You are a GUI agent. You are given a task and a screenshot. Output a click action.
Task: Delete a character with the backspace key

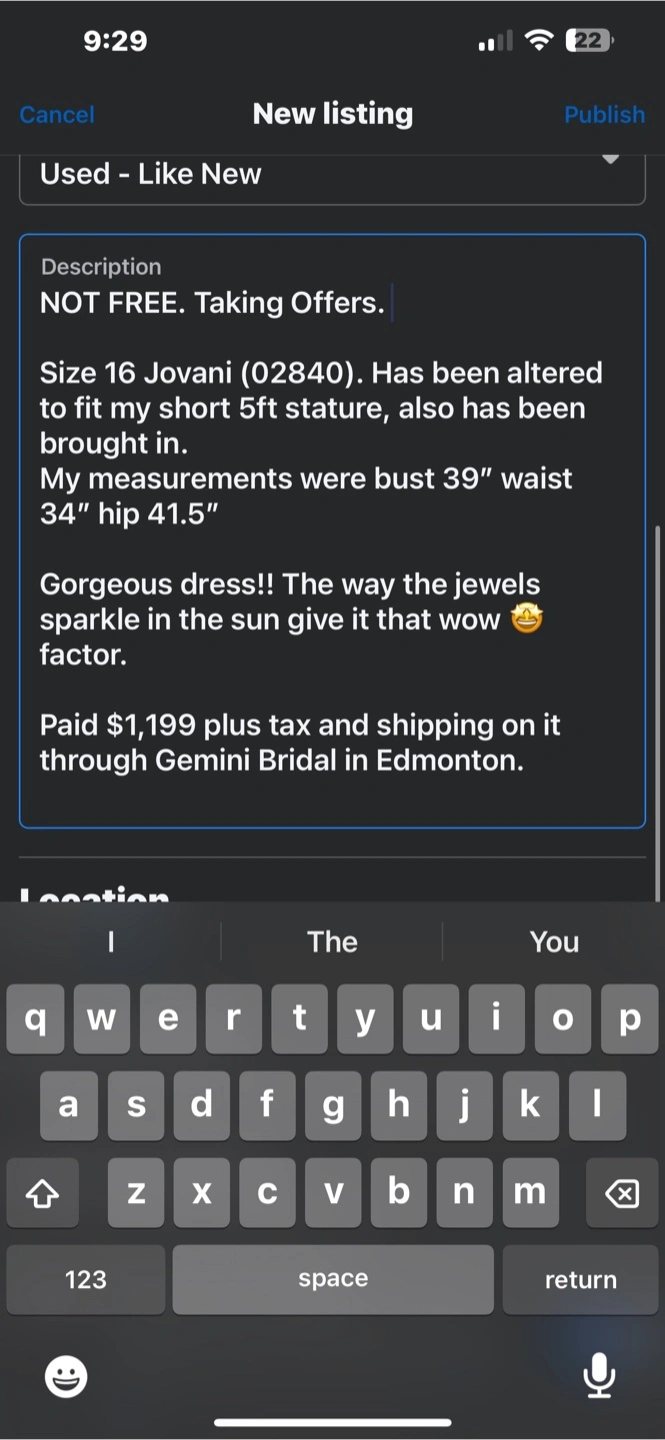point(621,1192)
